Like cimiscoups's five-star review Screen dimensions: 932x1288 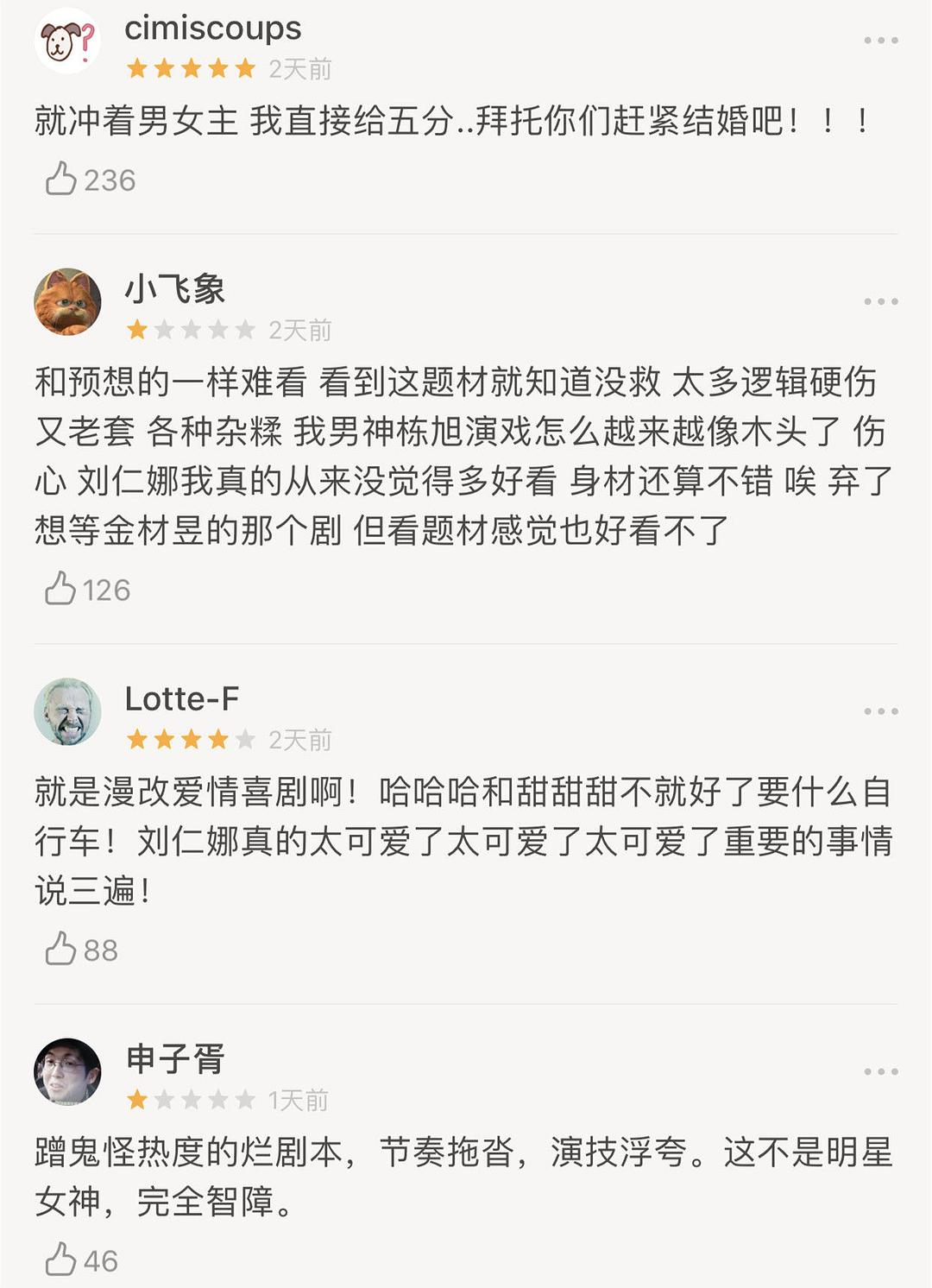pos(61,180)
